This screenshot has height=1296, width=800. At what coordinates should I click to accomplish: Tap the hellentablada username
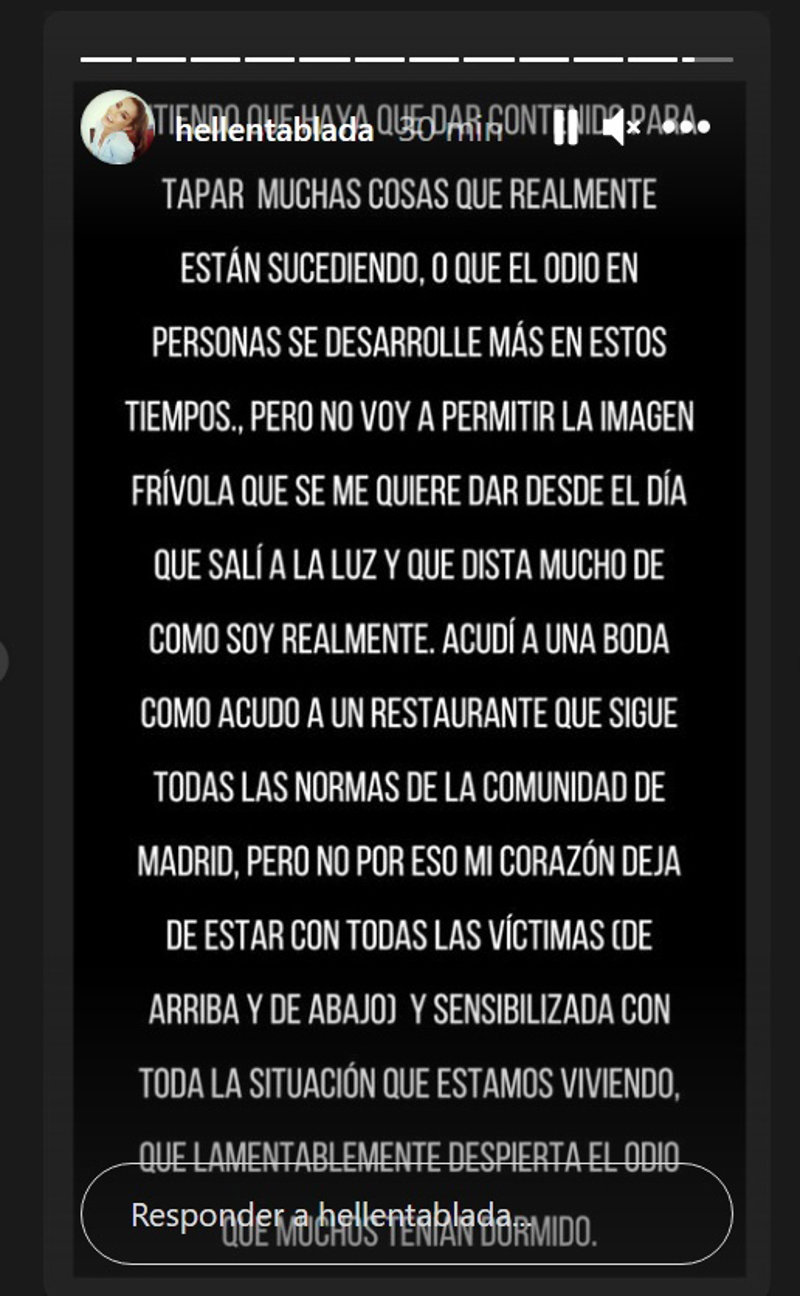(x=273, y=130)
